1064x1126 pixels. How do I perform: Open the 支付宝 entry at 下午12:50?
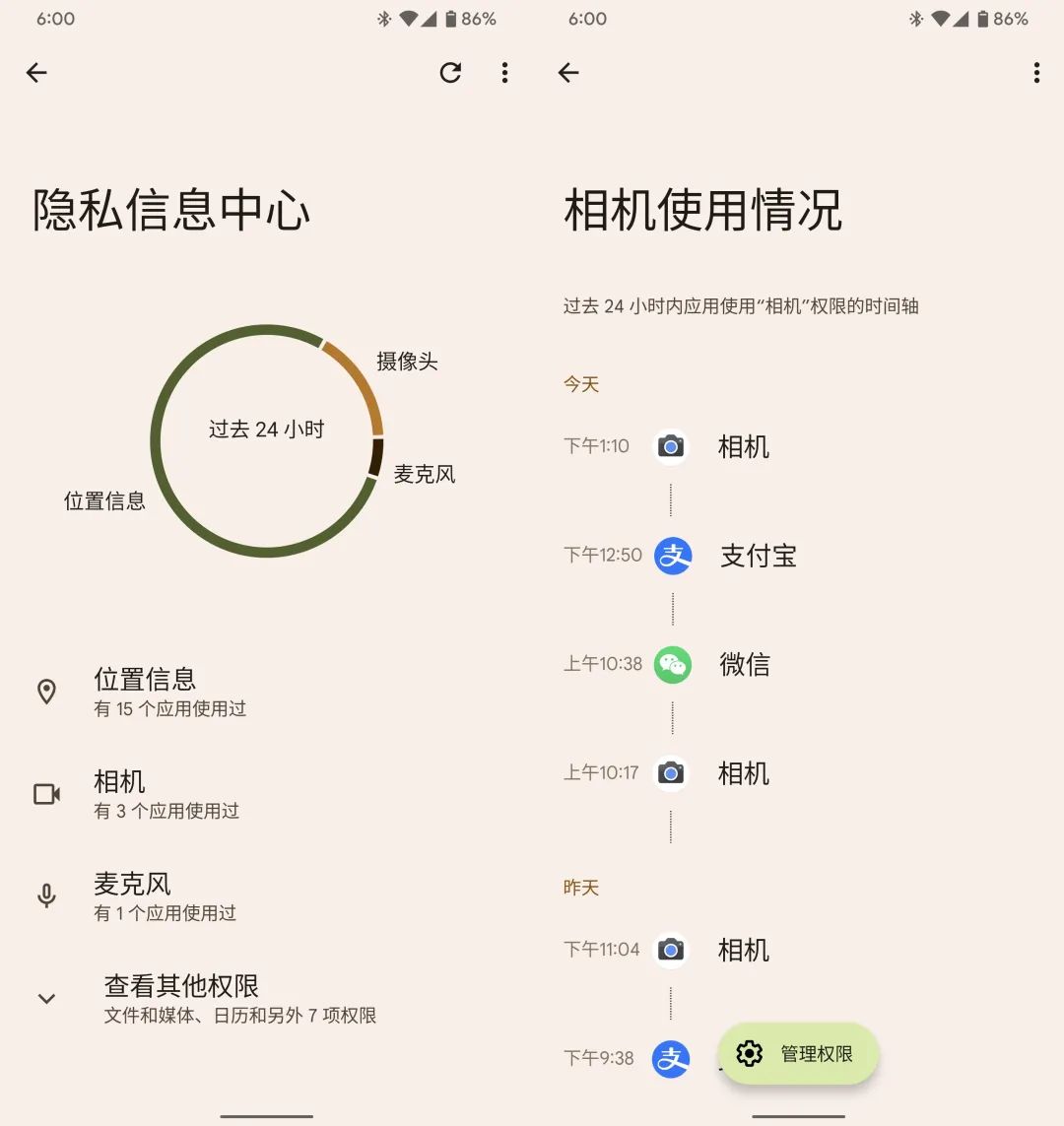click(756, 556)
